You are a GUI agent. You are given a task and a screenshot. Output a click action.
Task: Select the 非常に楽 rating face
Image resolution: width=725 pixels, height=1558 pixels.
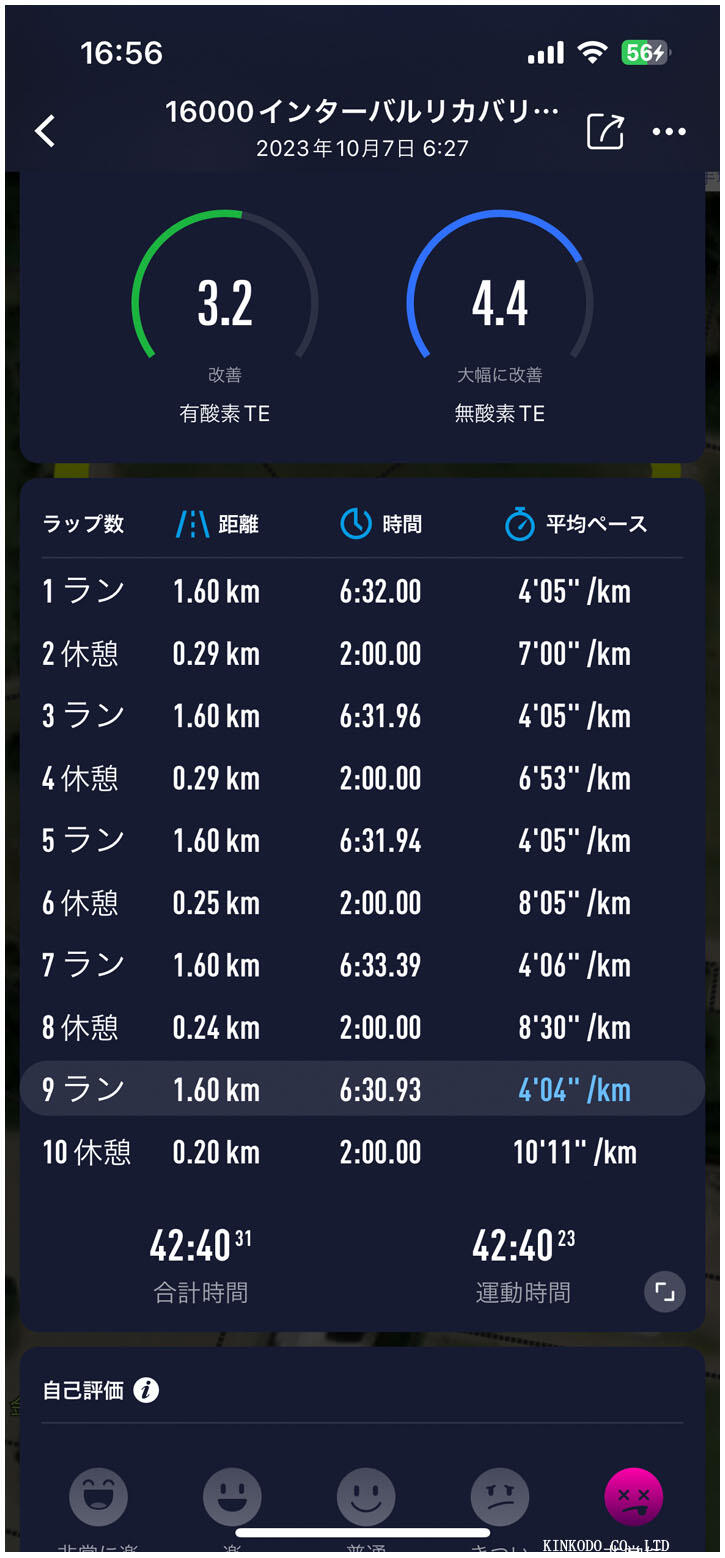coord(97,1495)
